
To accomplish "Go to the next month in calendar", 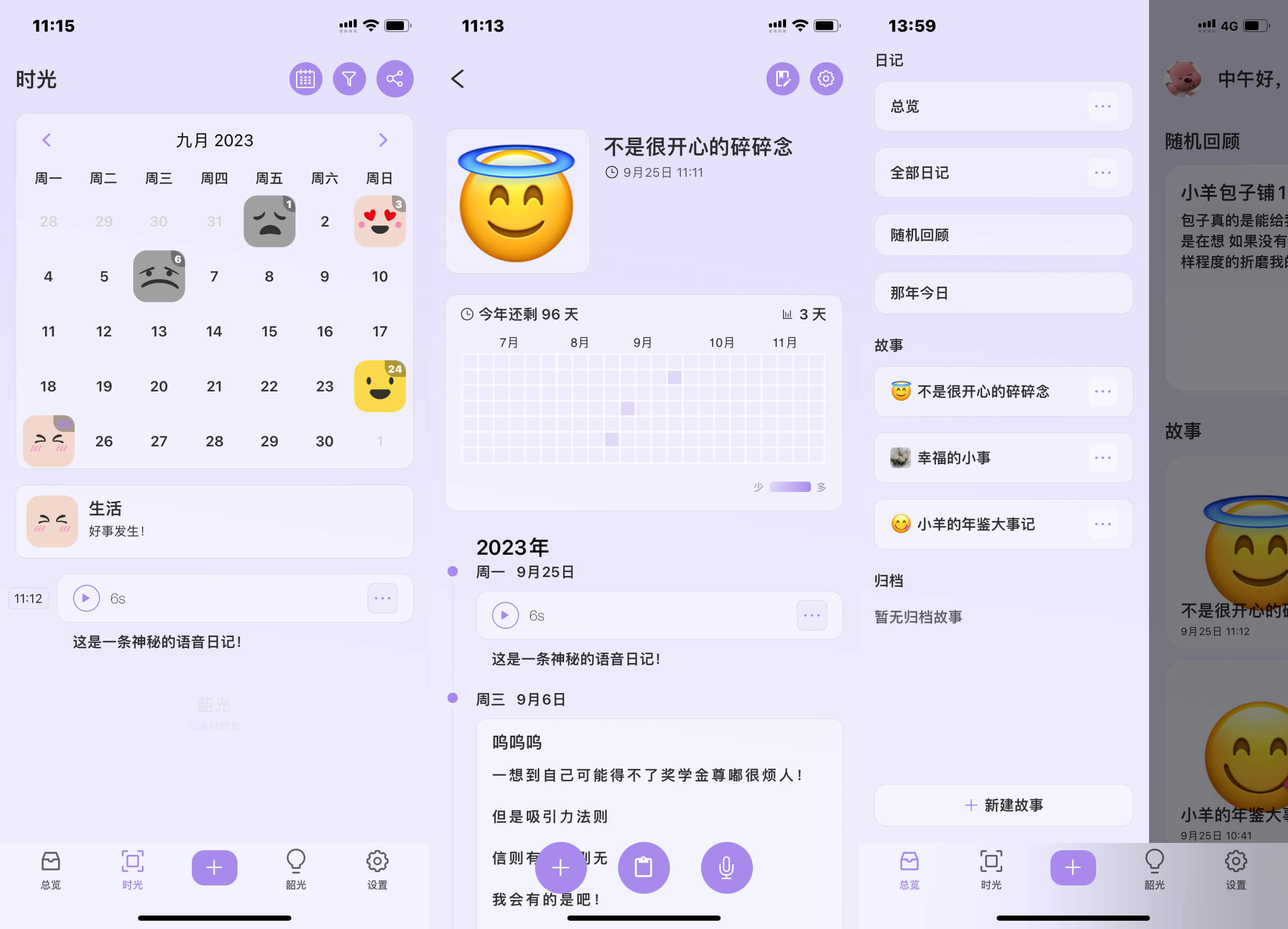I will pos(383,140).
